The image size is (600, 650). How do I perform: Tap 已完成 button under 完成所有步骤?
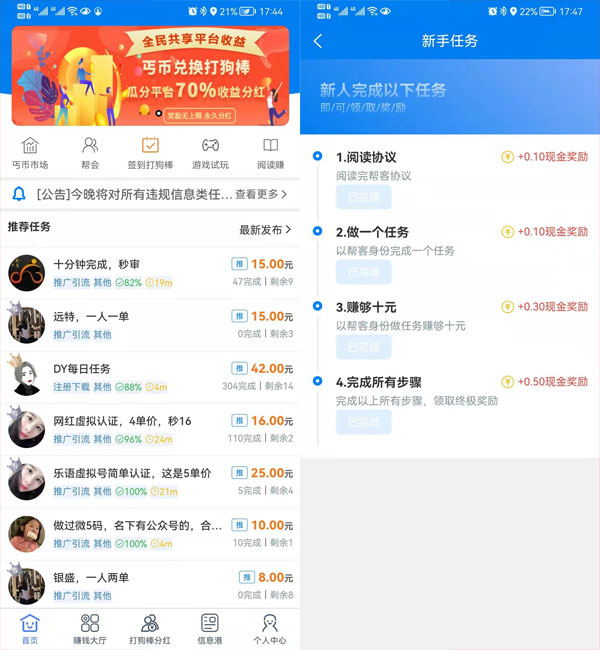coord(363,422)
